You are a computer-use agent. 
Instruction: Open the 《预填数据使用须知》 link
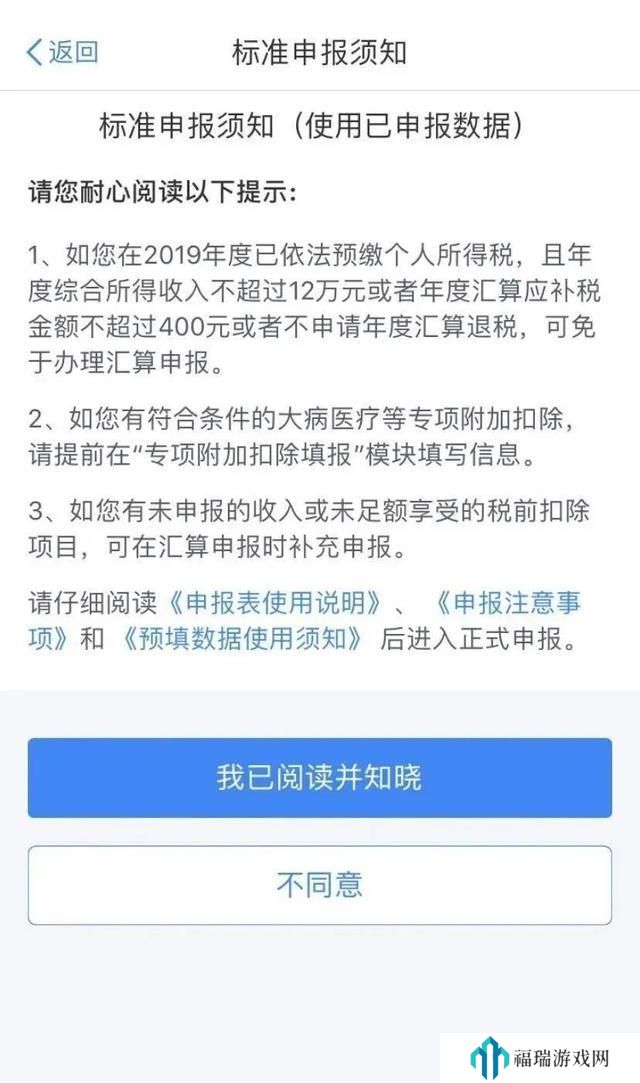242,640
